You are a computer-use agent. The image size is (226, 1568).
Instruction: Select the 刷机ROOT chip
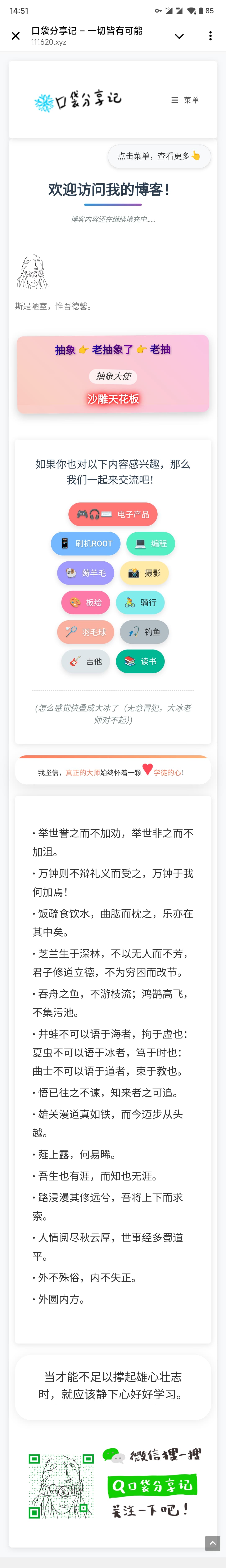86,544
